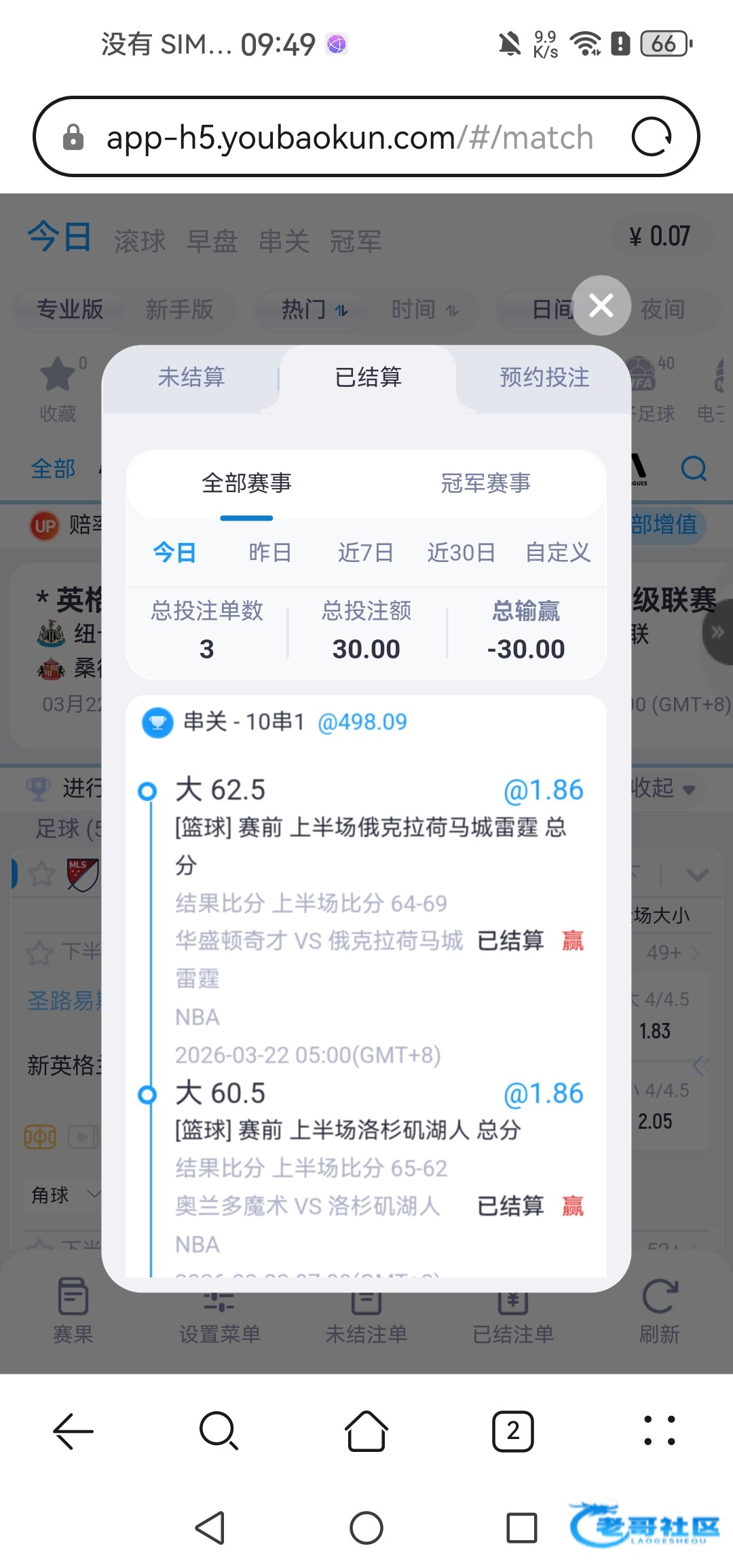
Task: Choose a 自定义 date range
Action: 558,553
